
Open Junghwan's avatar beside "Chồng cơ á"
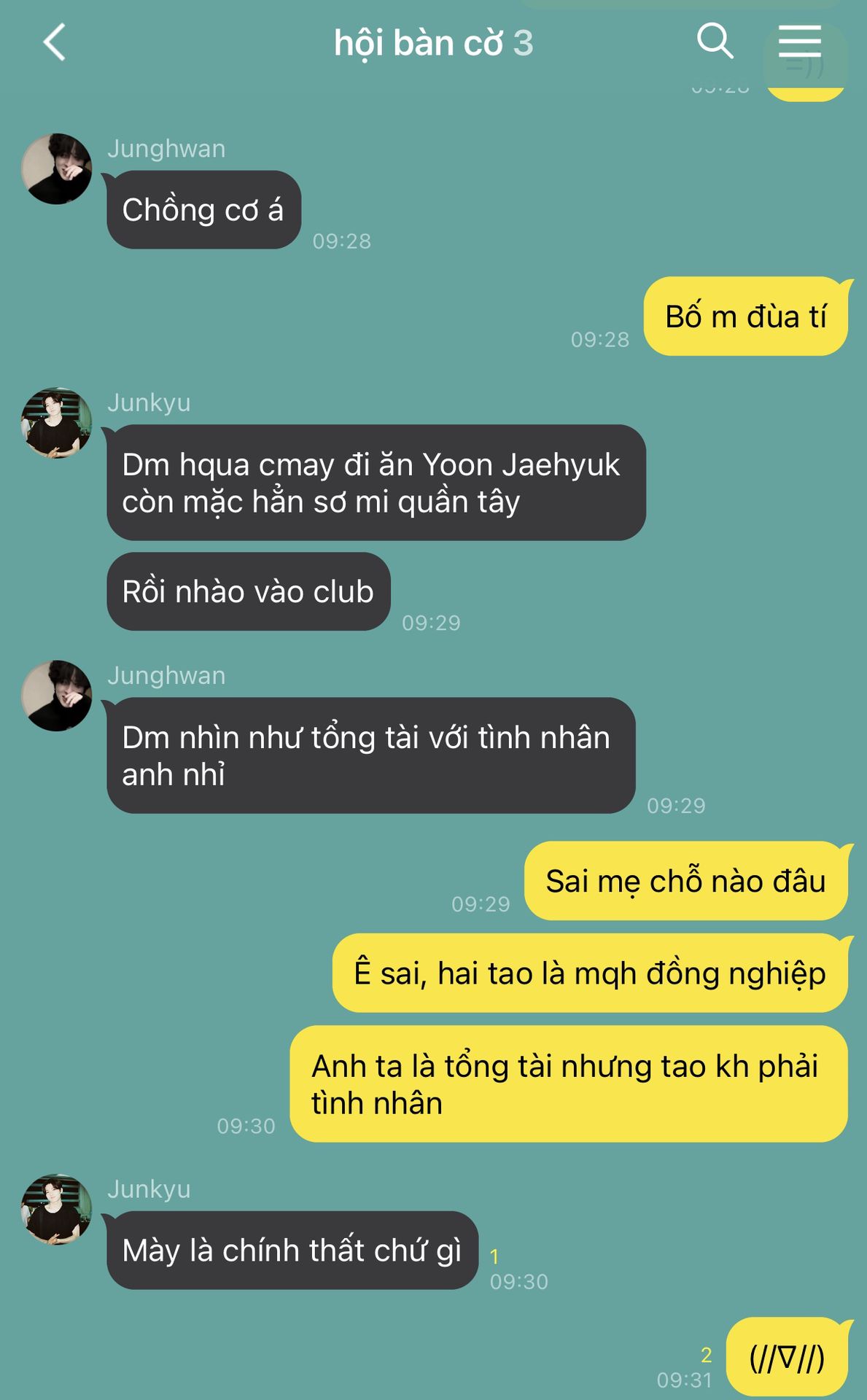pos(57,168)
